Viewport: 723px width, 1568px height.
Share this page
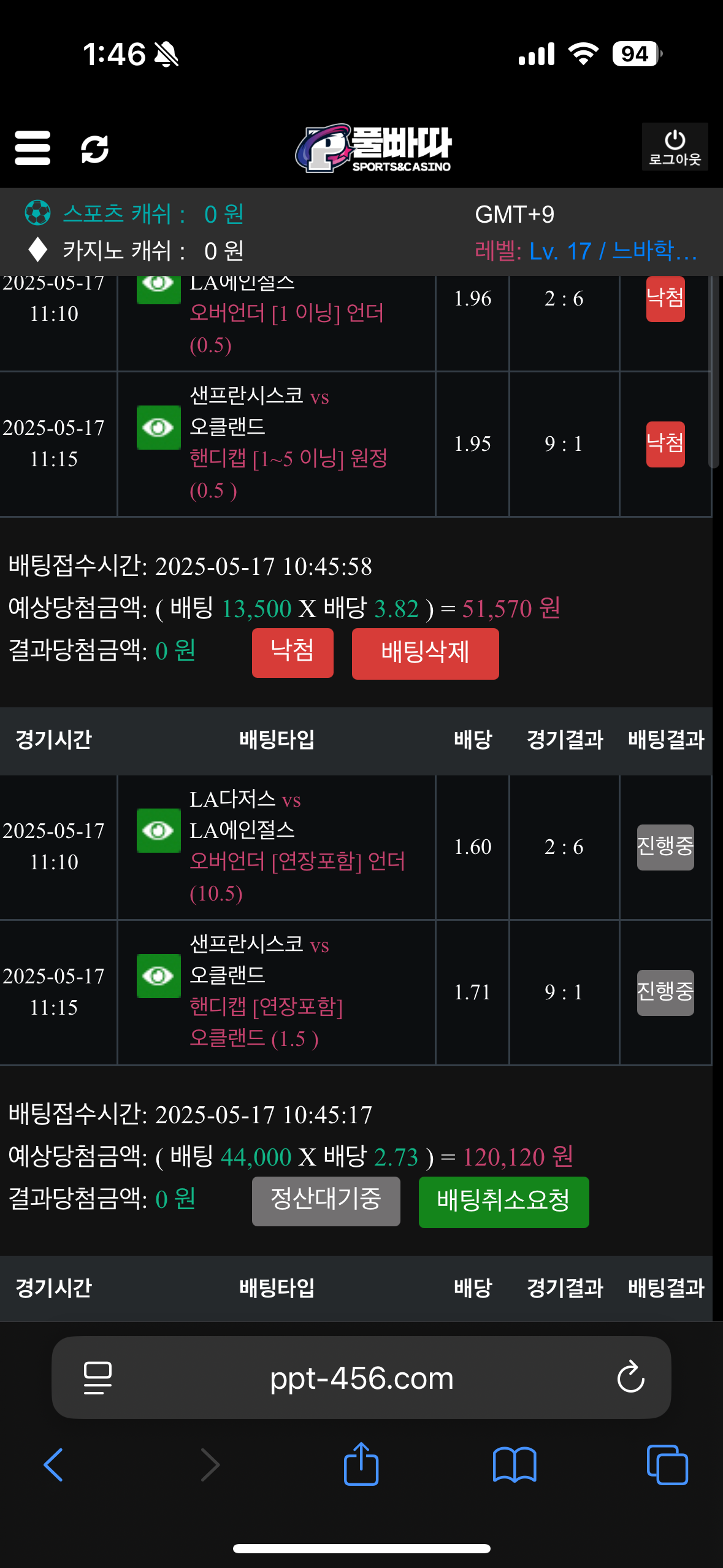361,1465
